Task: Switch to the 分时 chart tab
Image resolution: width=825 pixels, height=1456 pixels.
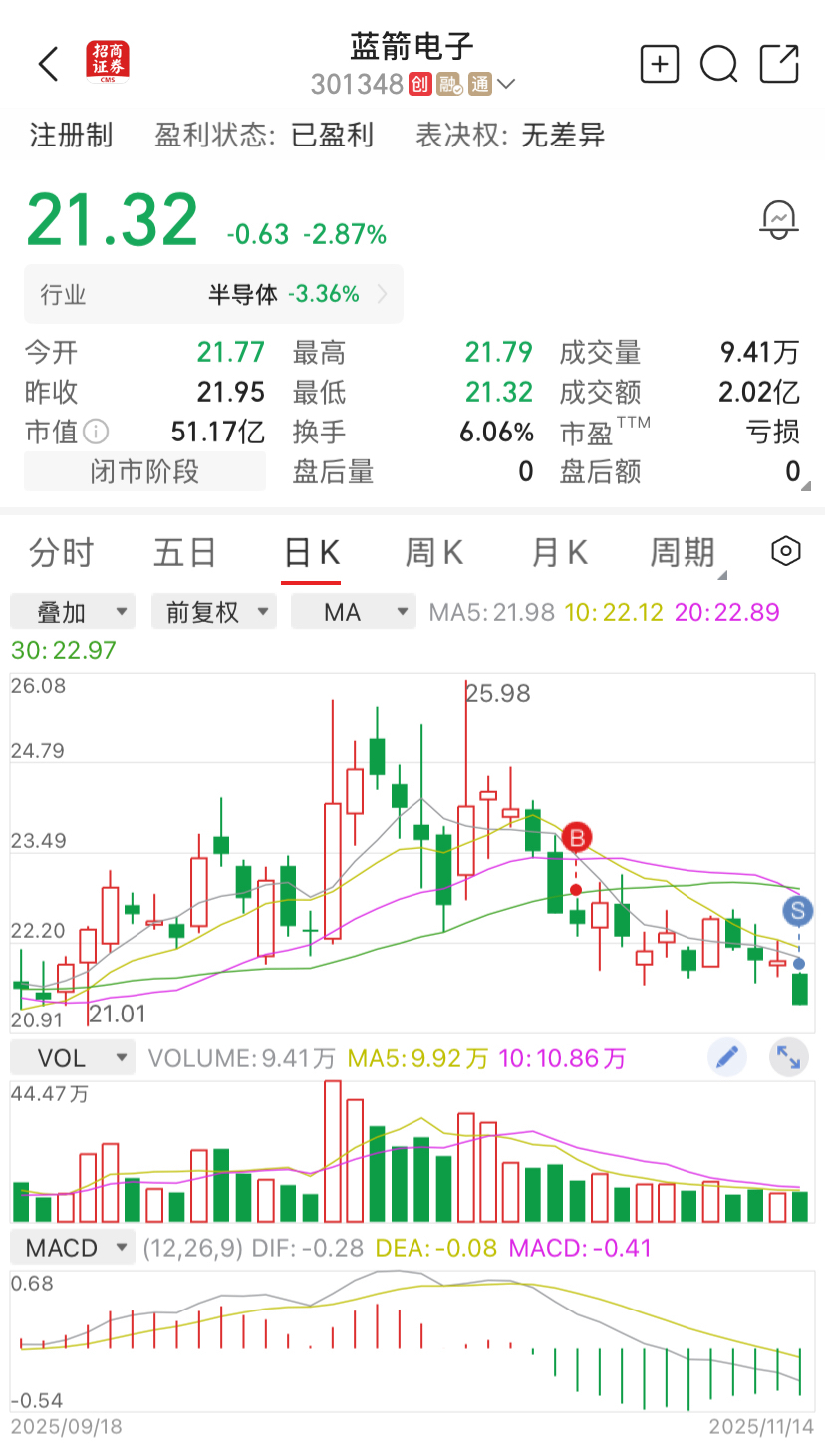Action: [62, 552]
